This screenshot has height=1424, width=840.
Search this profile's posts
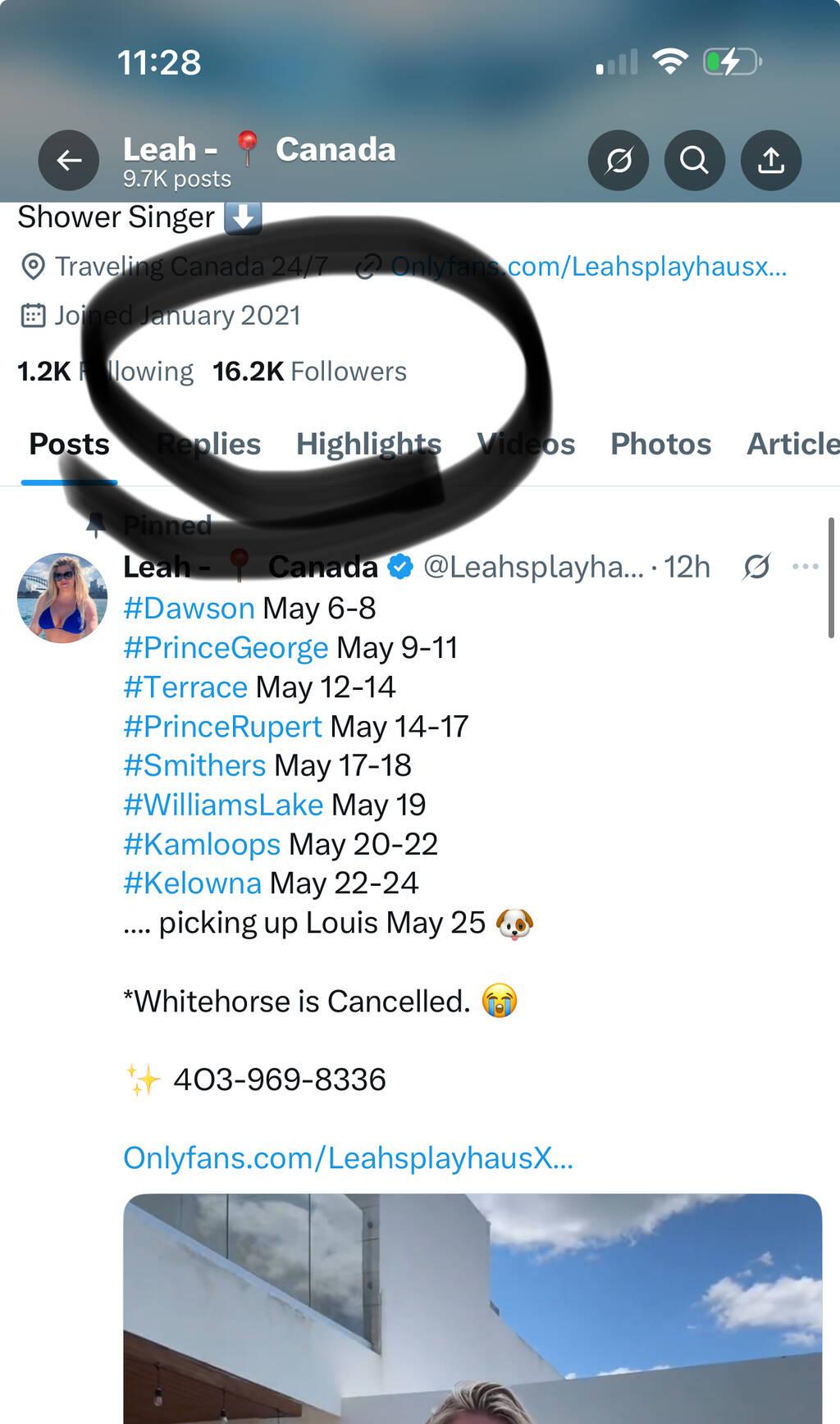pos(694,160)
